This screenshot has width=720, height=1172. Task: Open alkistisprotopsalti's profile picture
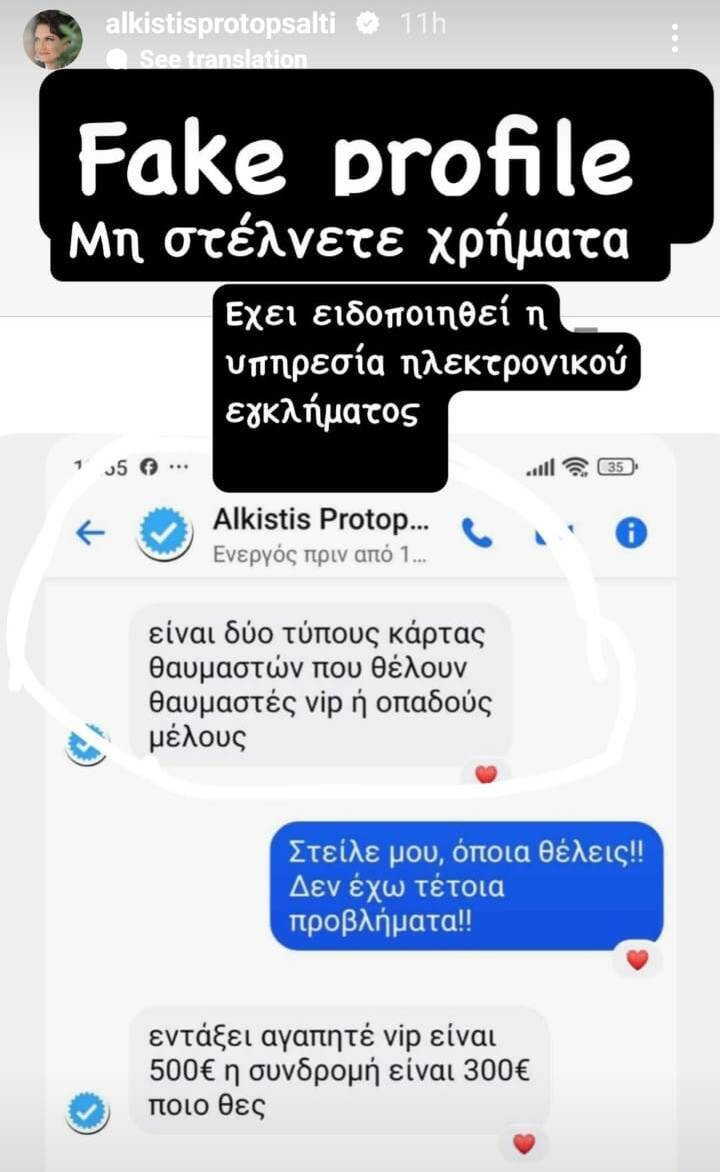coord(53,38)
